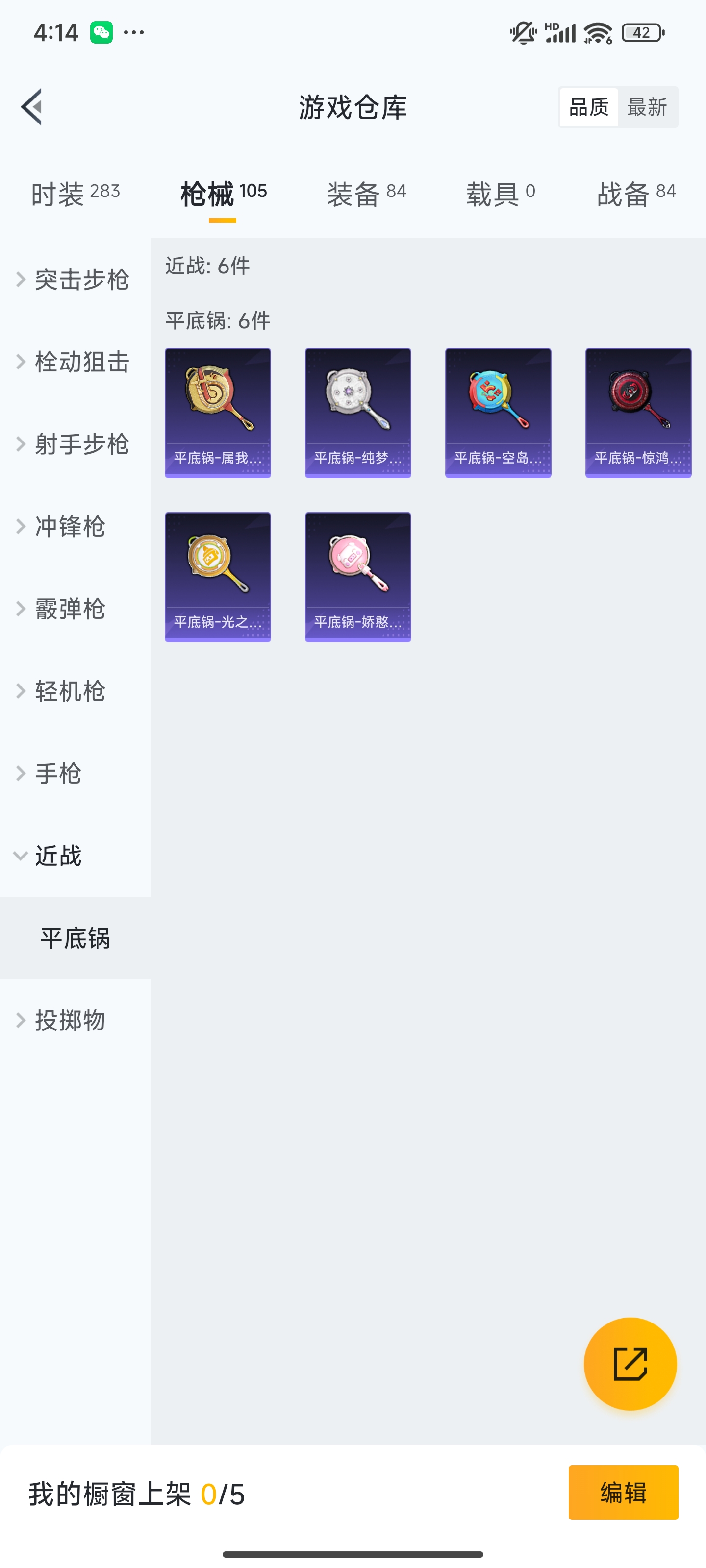The height and width of the screenshot is (1568, 706).
Task: Click the back arrow to leave 游戏仓库
Action: (32, 106)
